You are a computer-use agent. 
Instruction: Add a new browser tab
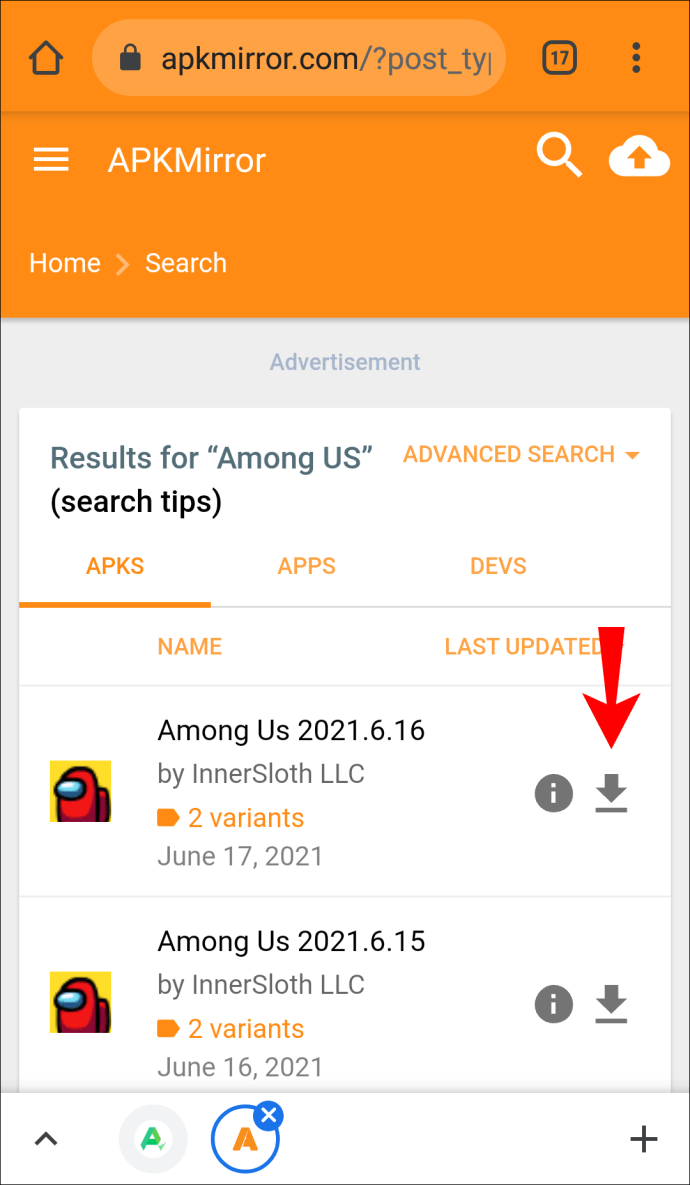pos(643,1139)
